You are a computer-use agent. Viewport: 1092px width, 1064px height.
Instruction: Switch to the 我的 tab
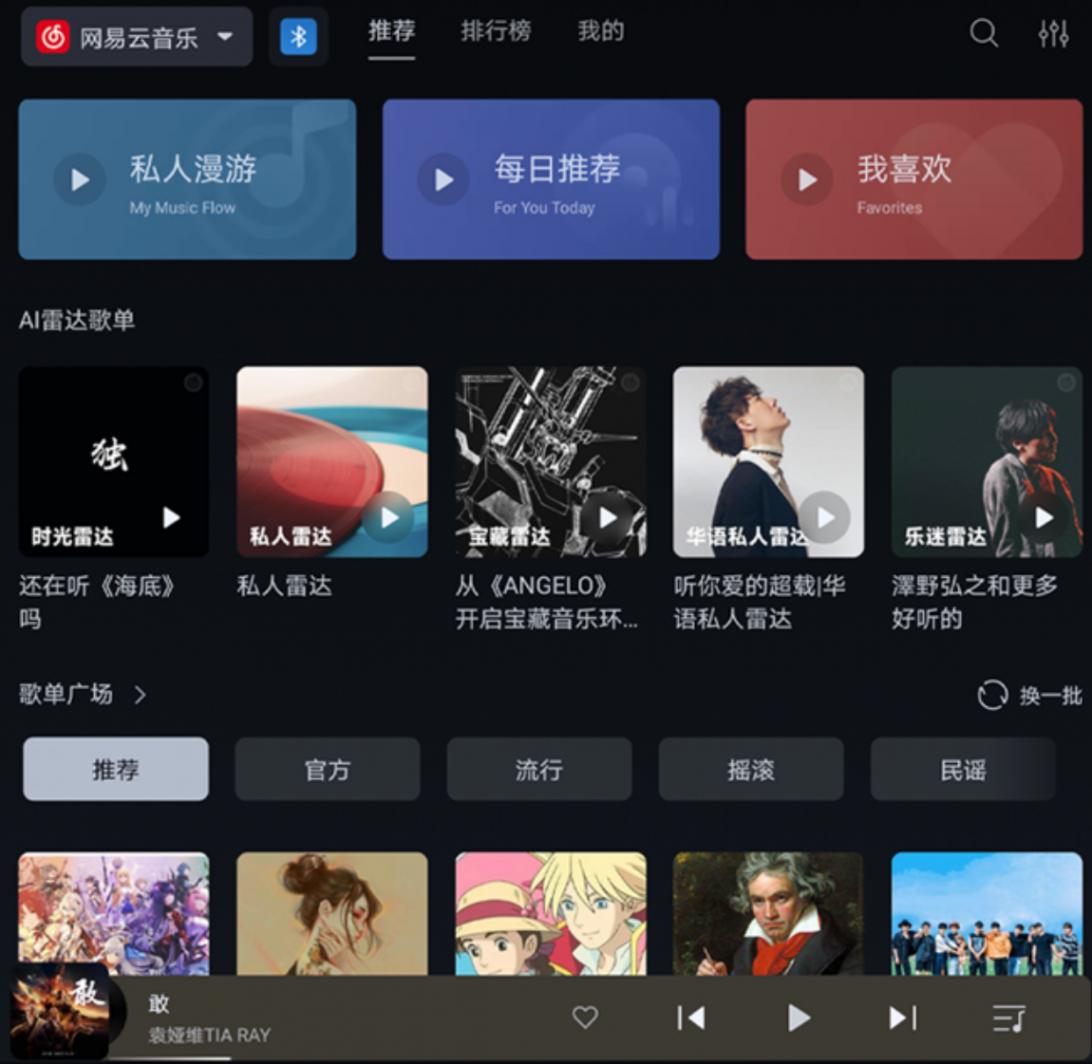coord(601,32)
